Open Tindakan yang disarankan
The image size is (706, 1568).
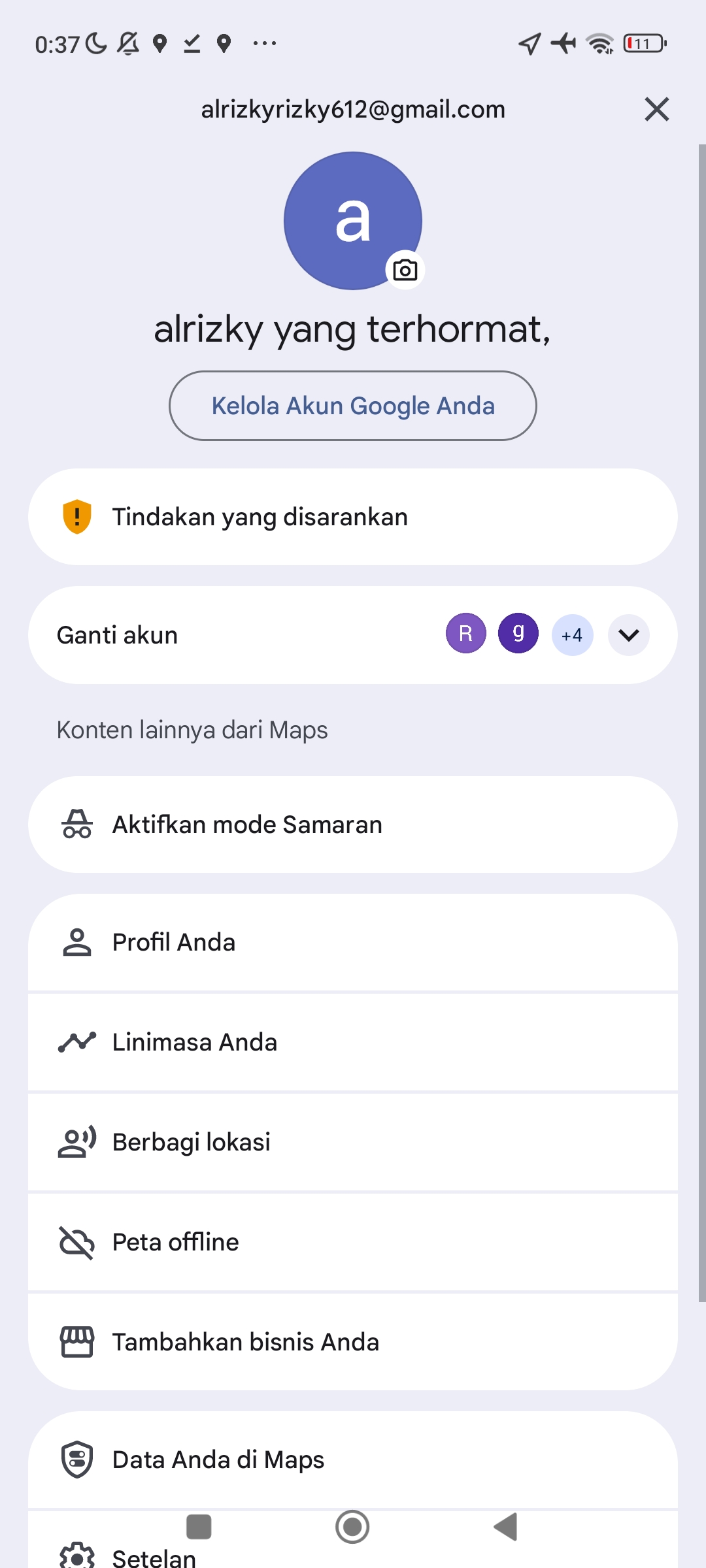[x=353, y=517]
